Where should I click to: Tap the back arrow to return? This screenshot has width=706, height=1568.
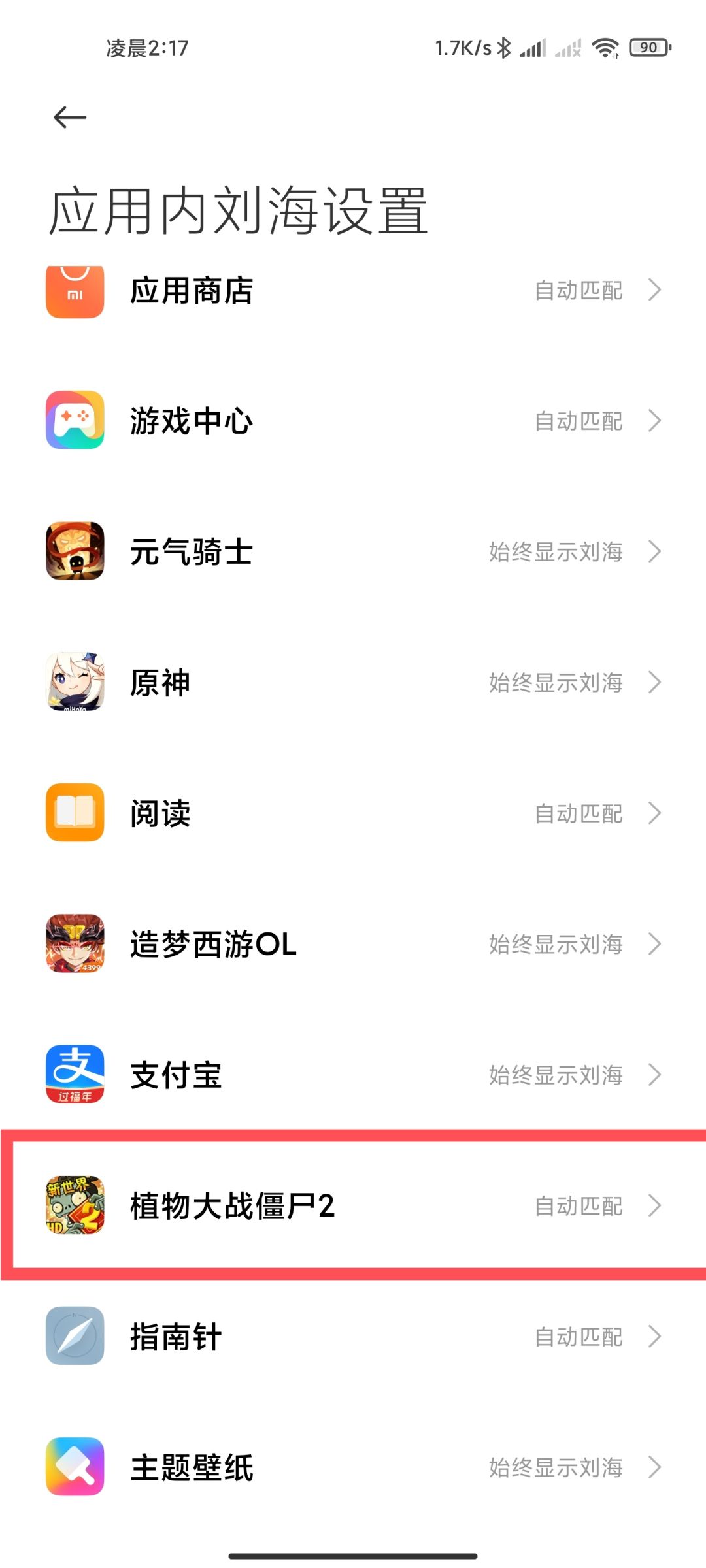pyautogui.click(x=68, y=116)
